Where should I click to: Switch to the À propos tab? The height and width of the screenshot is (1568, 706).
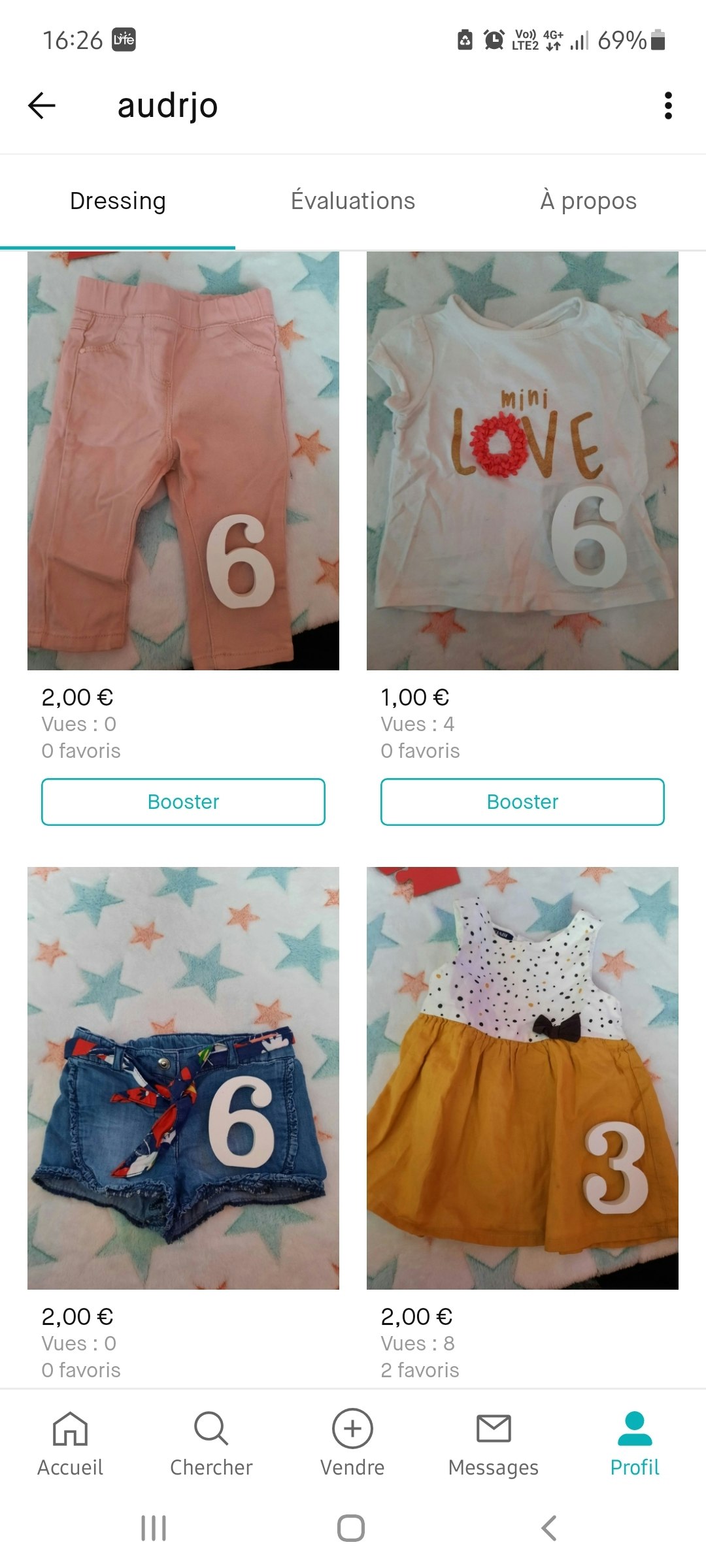tap(588, 201)
